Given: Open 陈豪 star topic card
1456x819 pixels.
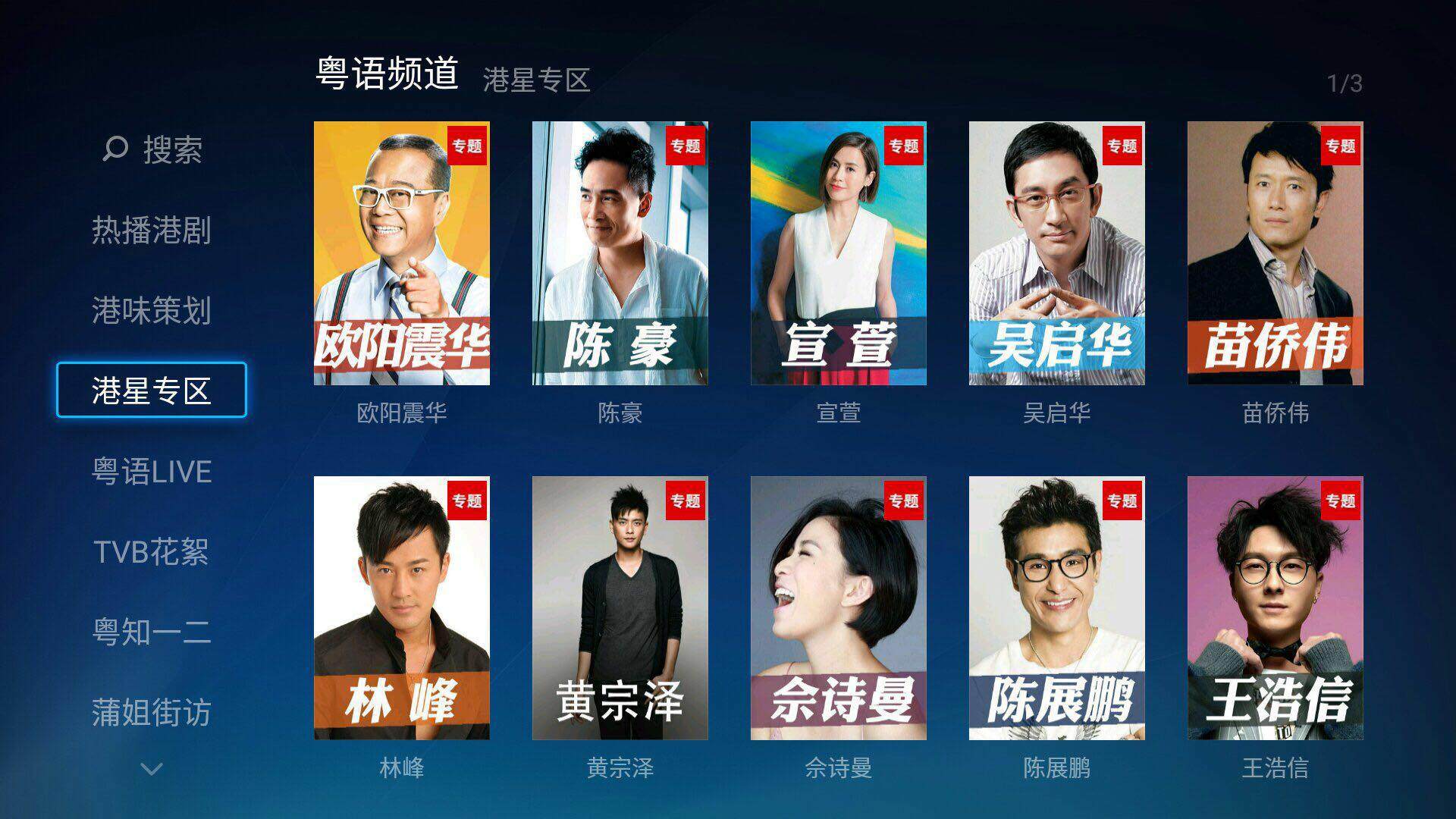Looking at the screenshot, I should tap(620, 253).
